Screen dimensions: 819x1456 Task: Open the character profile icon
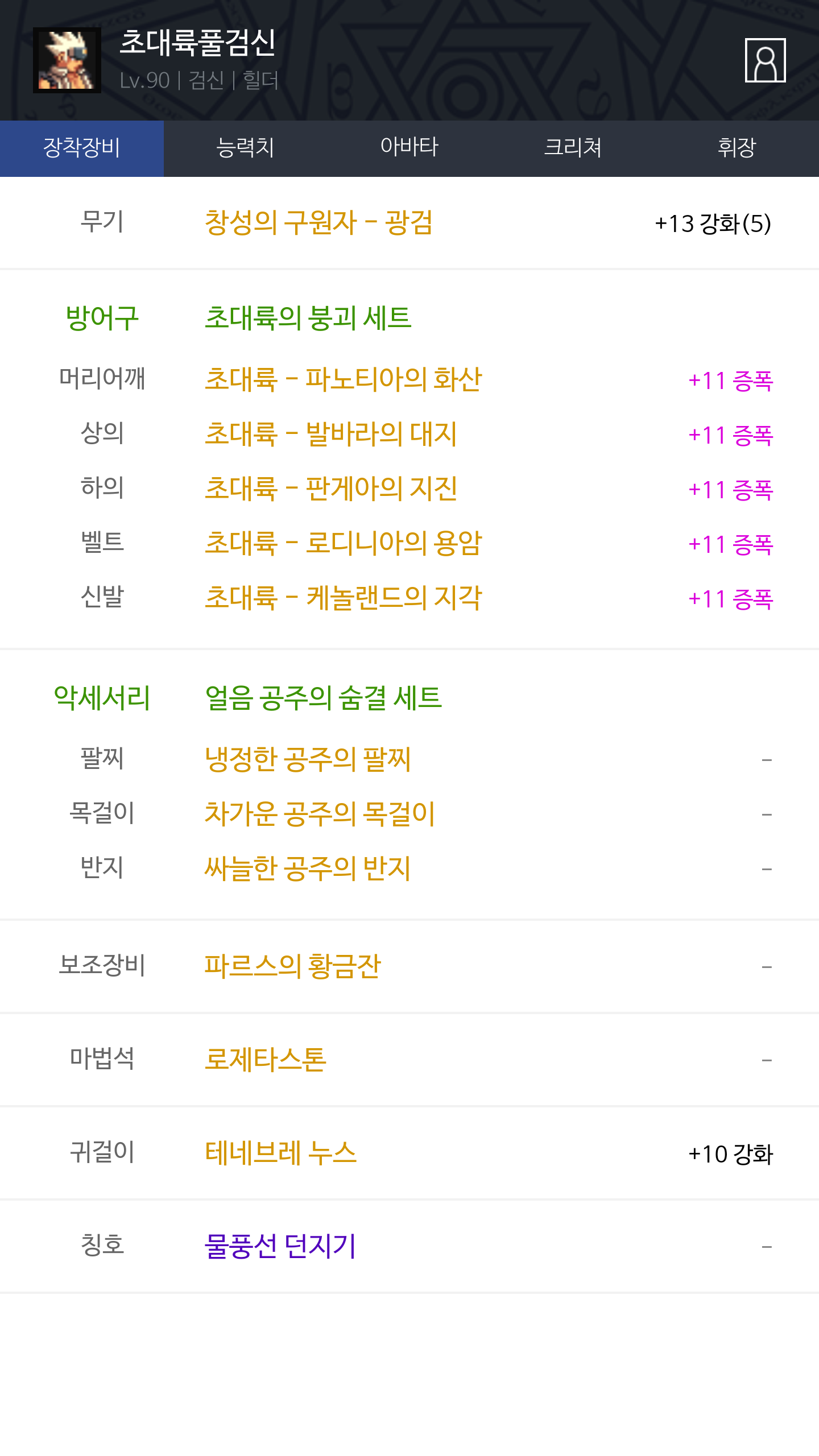[765, 60]
